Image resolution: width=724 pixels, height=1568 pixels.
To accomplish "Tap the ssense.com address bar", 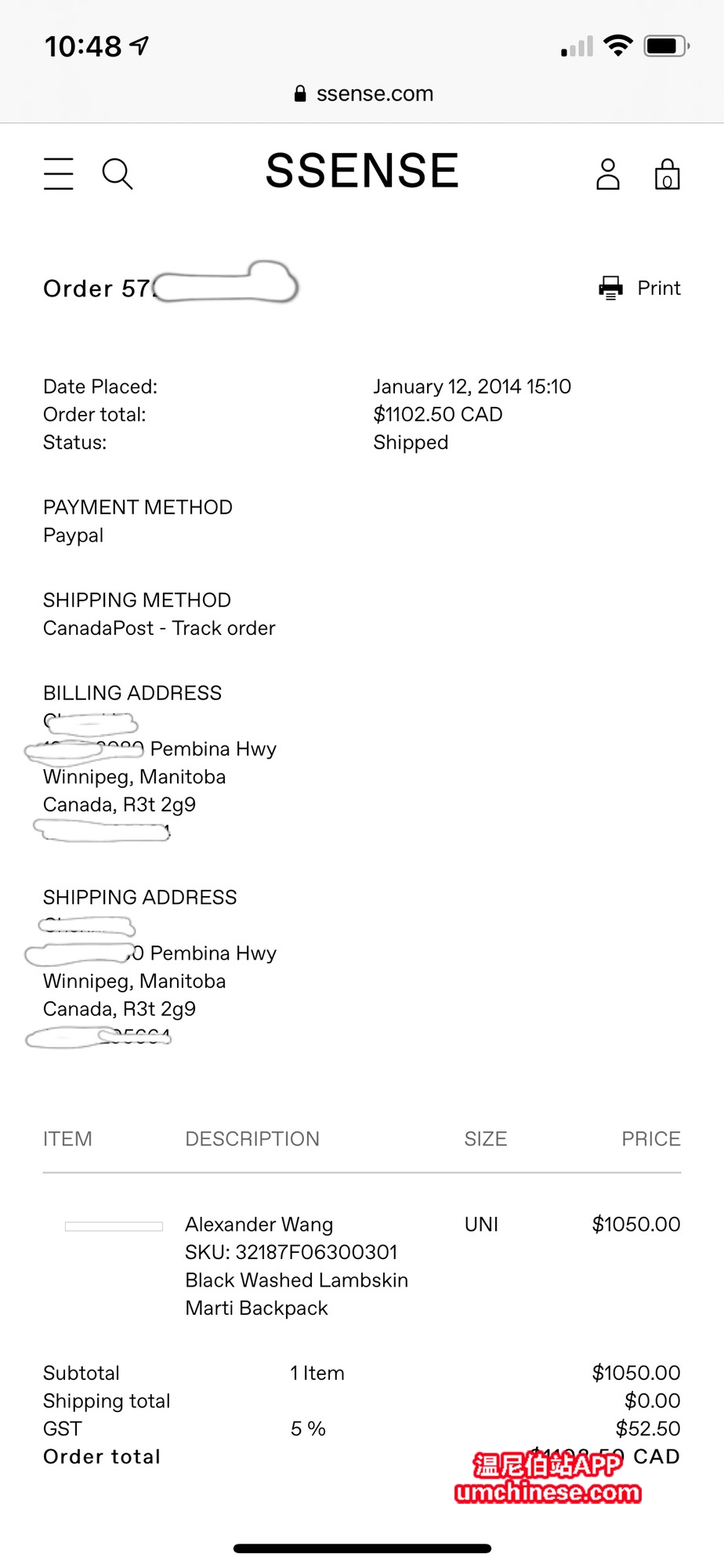I will click(364, 94).
